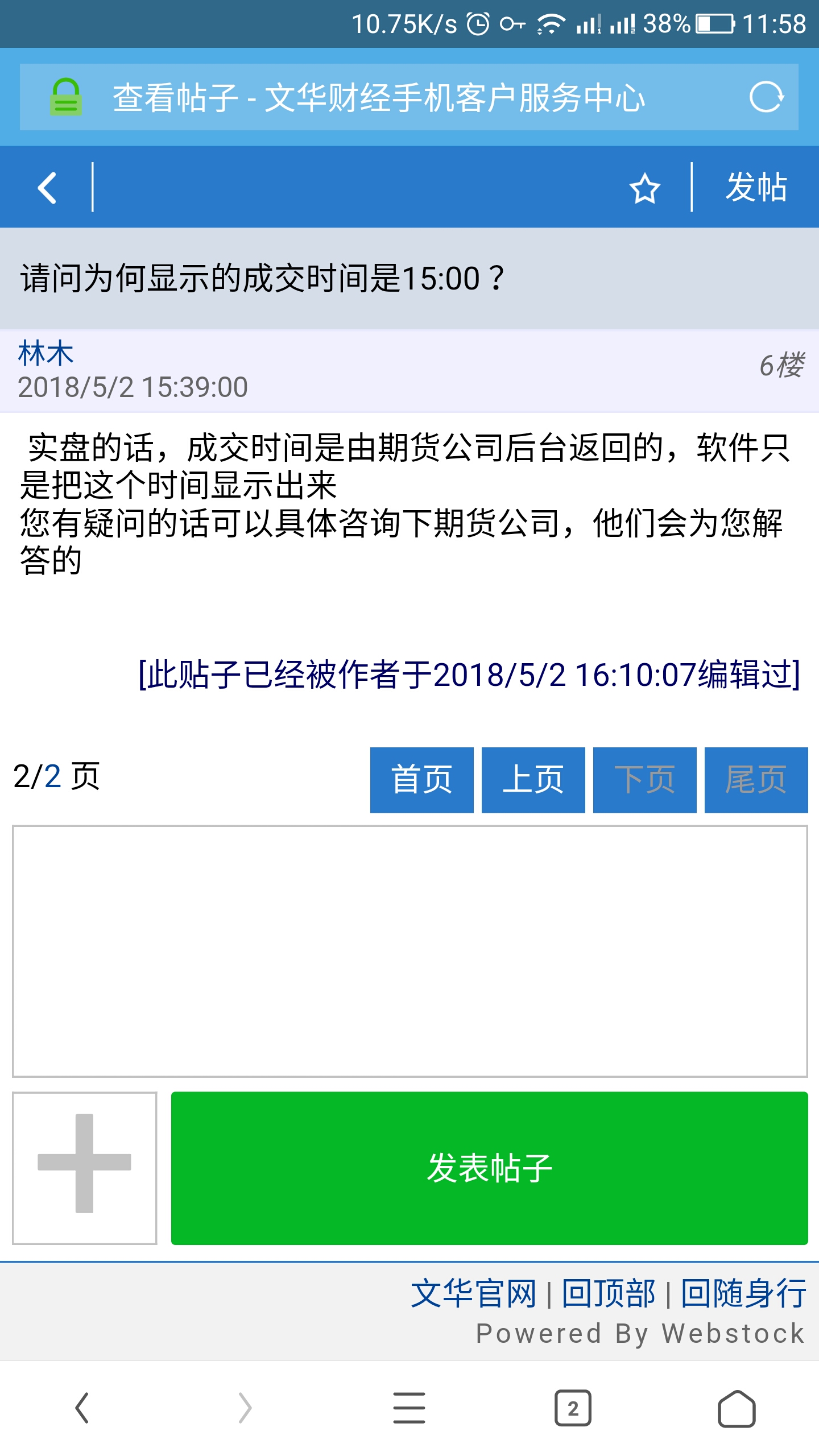Focus the reply text box
The height and width of the screenshot is (1456, 819).
click(409, 951)
